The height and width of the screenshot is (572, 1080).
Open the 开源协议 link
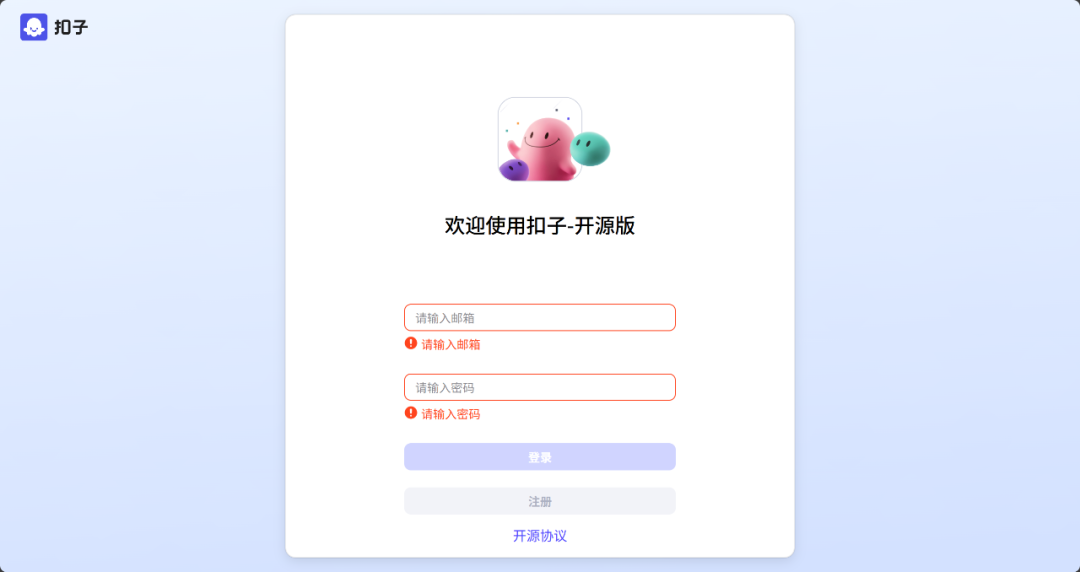540,536
